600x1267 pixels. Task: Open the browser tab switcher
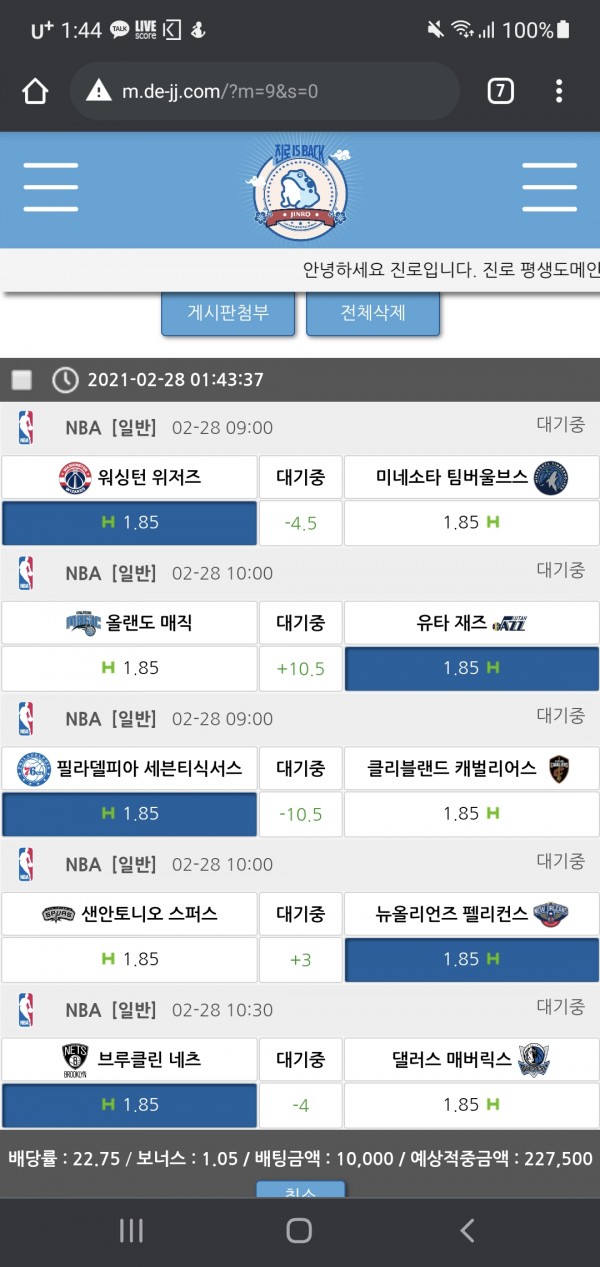[500, 92]
